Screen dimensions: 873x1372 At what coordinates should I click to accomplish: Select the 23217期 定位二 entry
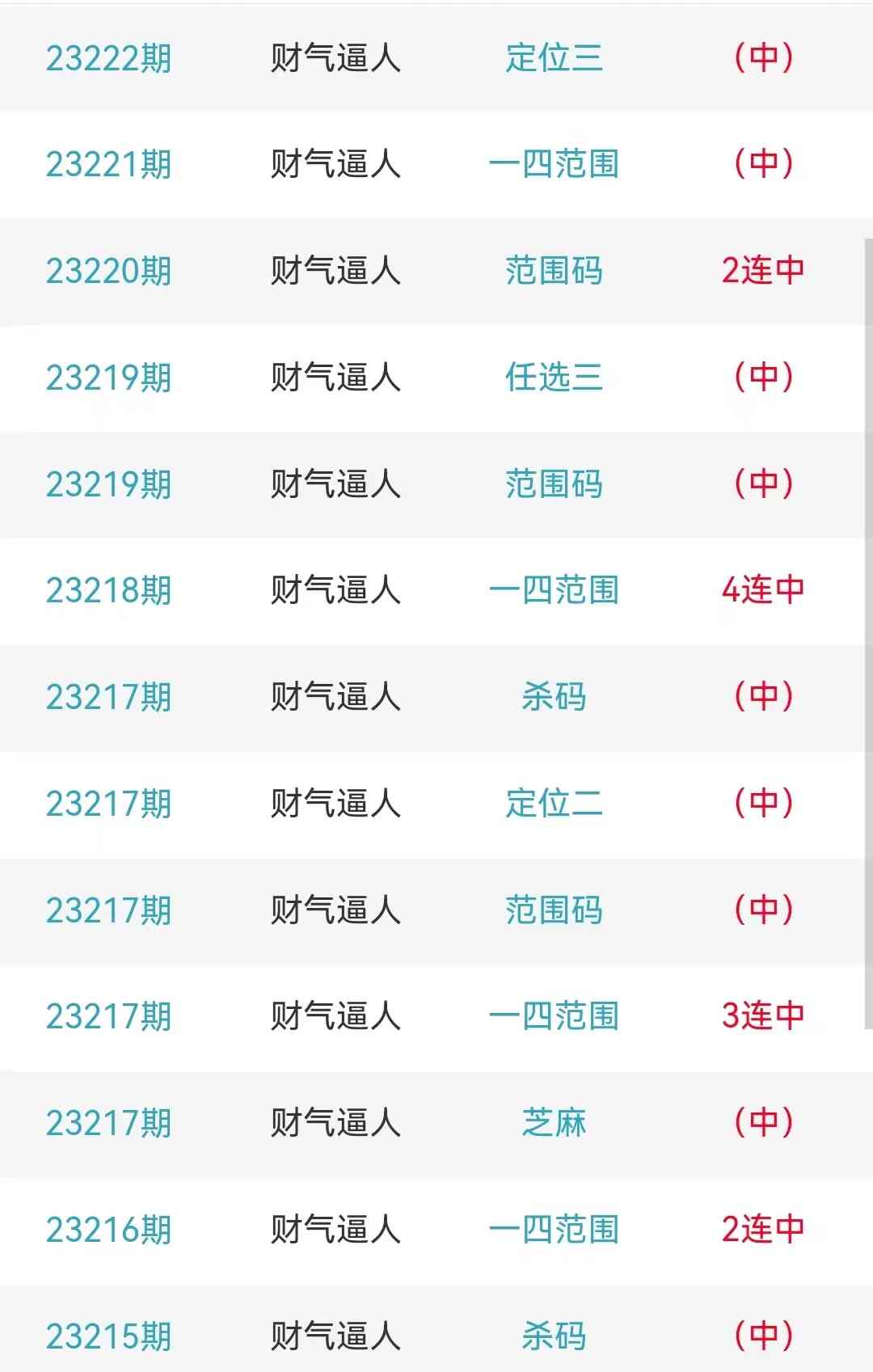coord(554,804)
